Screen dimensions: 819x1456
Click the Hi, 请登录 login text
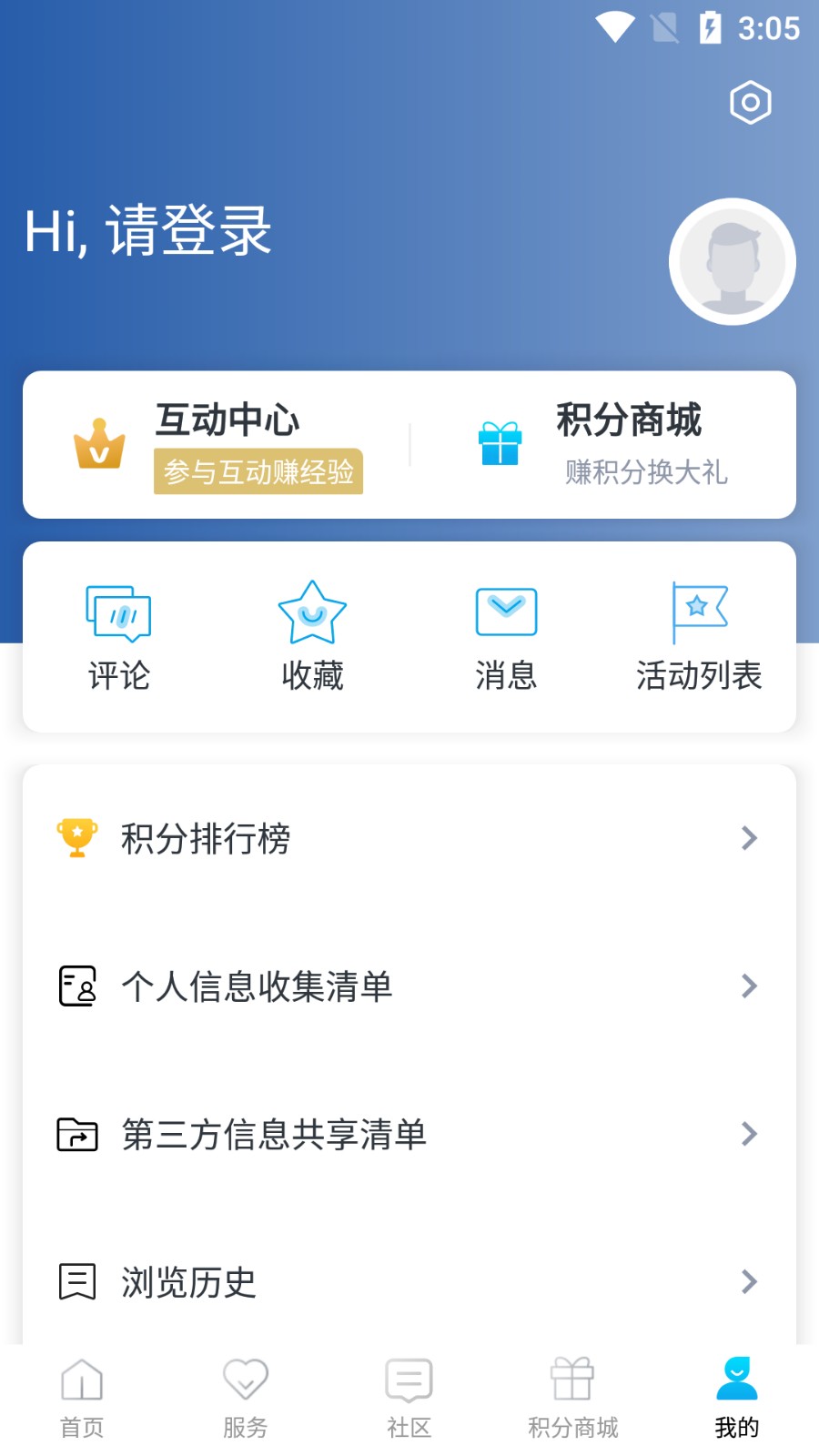click(148, 230)
